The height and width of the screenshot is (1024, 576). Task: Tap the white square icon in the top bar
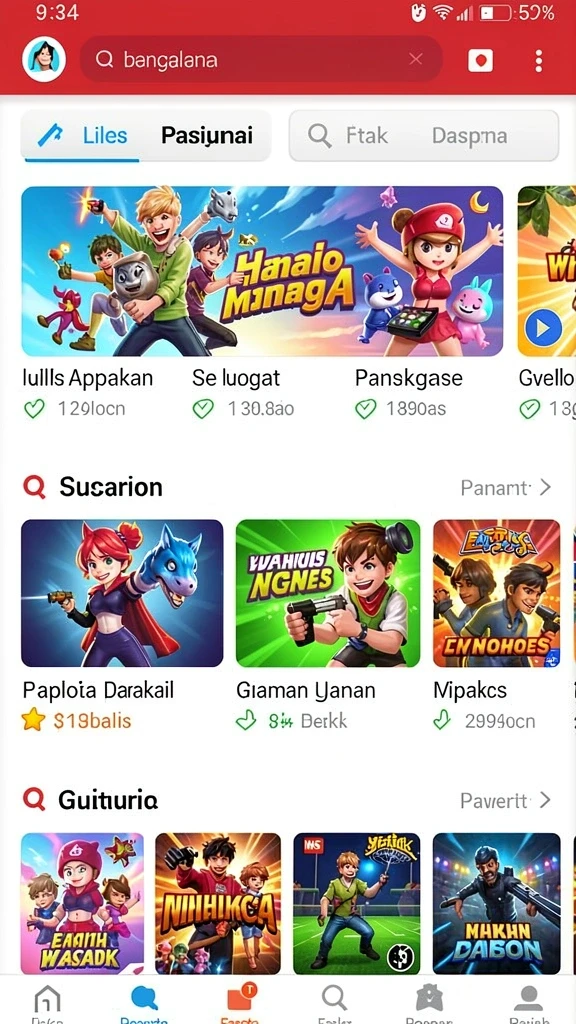click(481, 61)
